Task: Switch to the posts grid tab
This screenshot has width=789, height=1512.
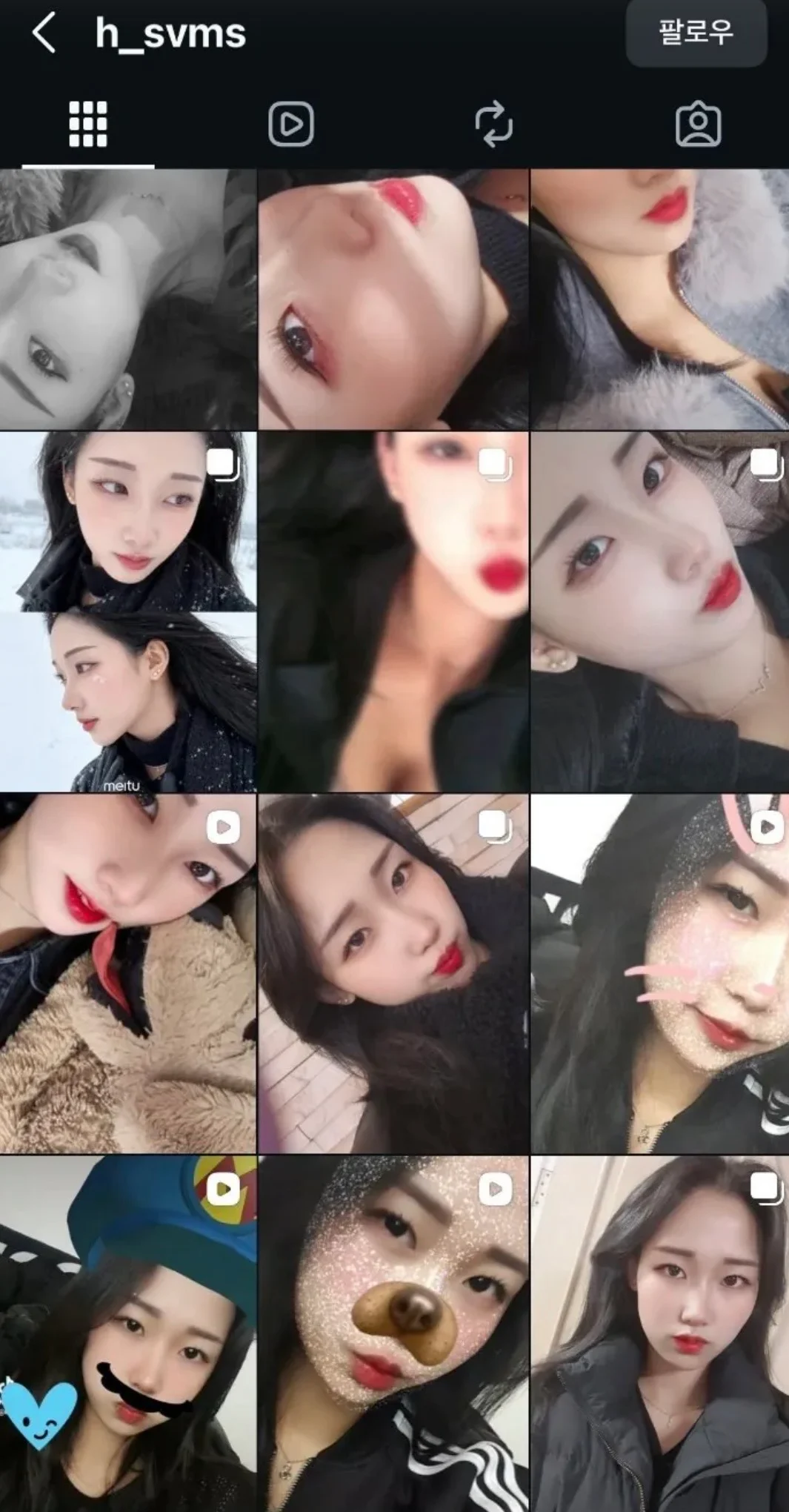Action: point(88,124)
